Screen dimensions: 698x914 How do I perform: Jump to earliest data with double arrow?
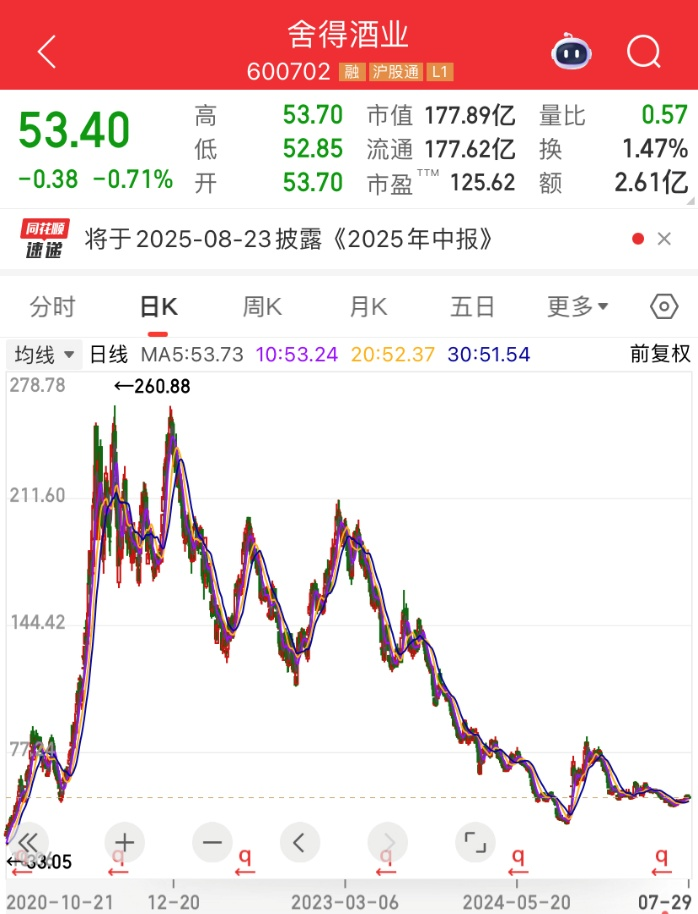(x=29, y=842)
